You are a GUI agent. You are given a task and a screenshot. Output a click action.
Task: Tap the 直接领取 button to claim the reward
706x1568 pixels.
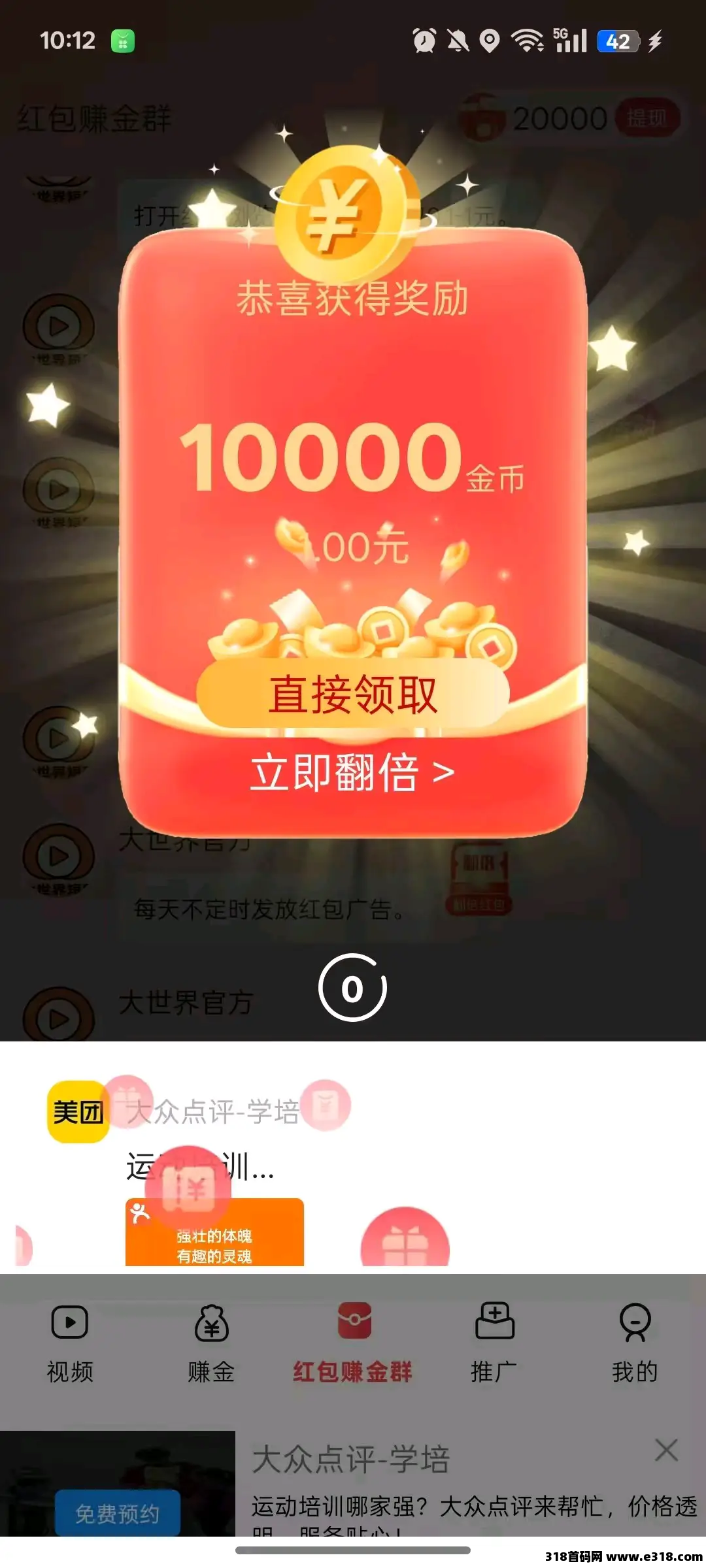coord(353,694)
